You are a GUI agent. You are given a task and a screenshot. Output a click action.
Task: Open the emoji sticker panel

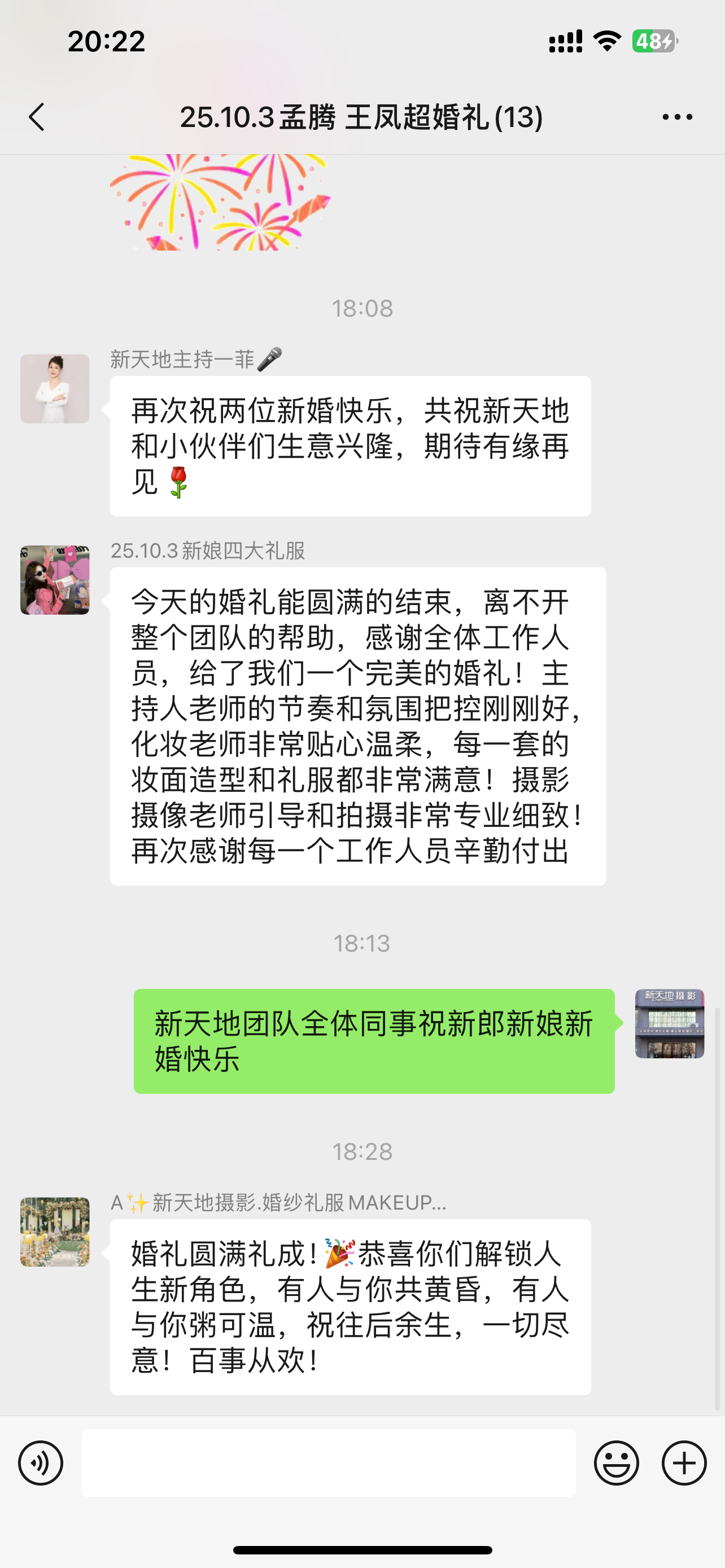pos(616,1462)
